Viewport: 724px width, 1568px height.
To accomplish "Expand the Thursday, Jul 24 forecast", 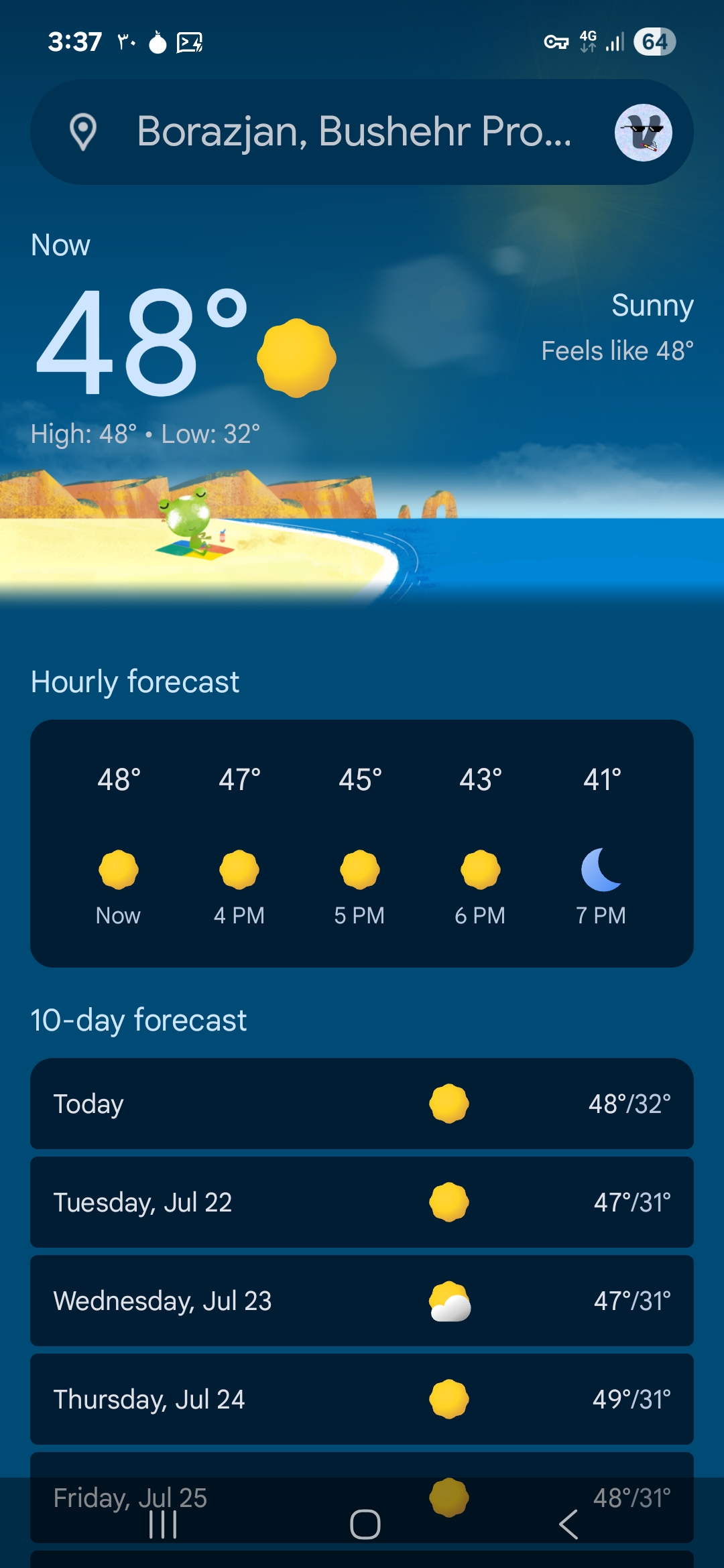I will [x=362, y=1399].
